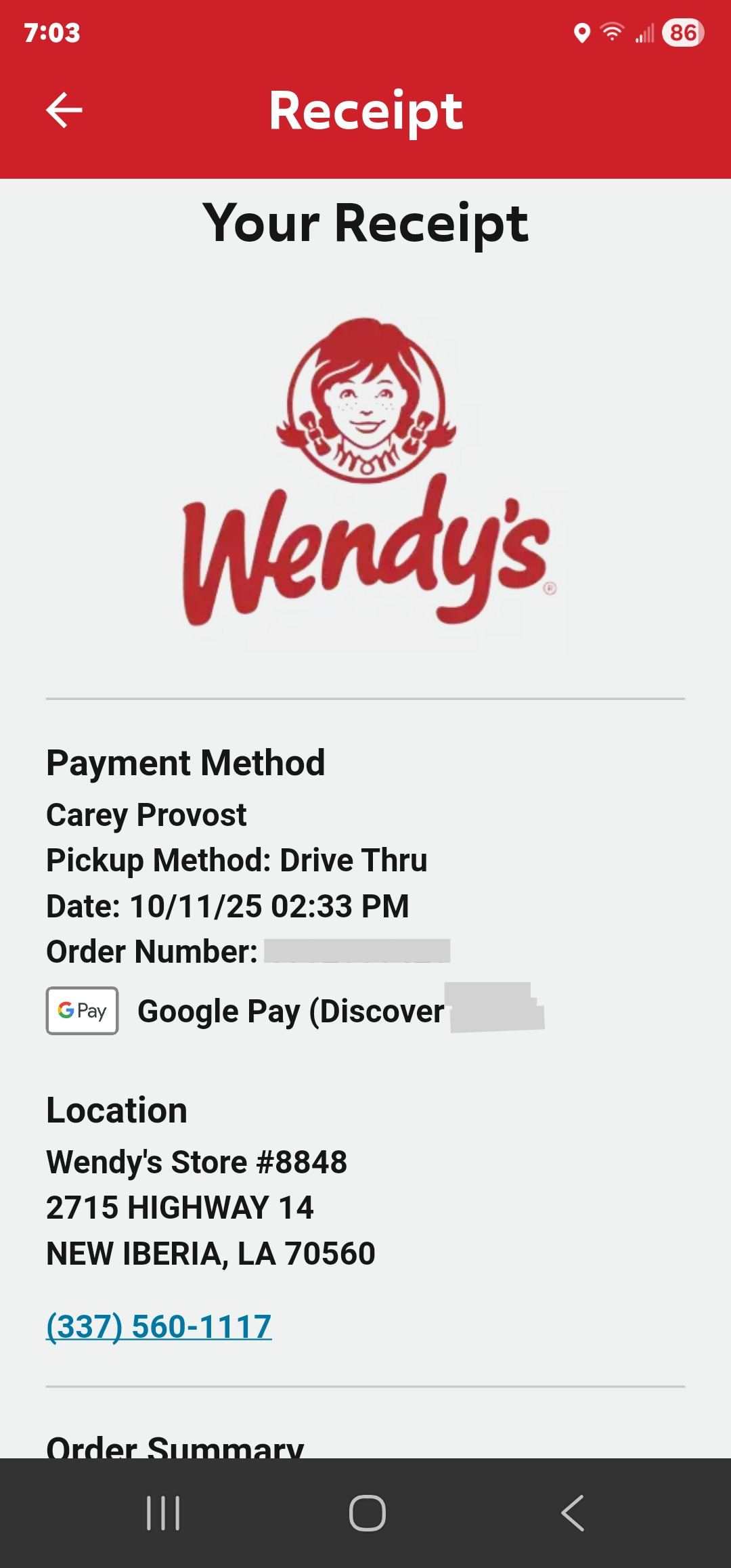
Task: Go to the home screen
Action: tap(367, 1513)
